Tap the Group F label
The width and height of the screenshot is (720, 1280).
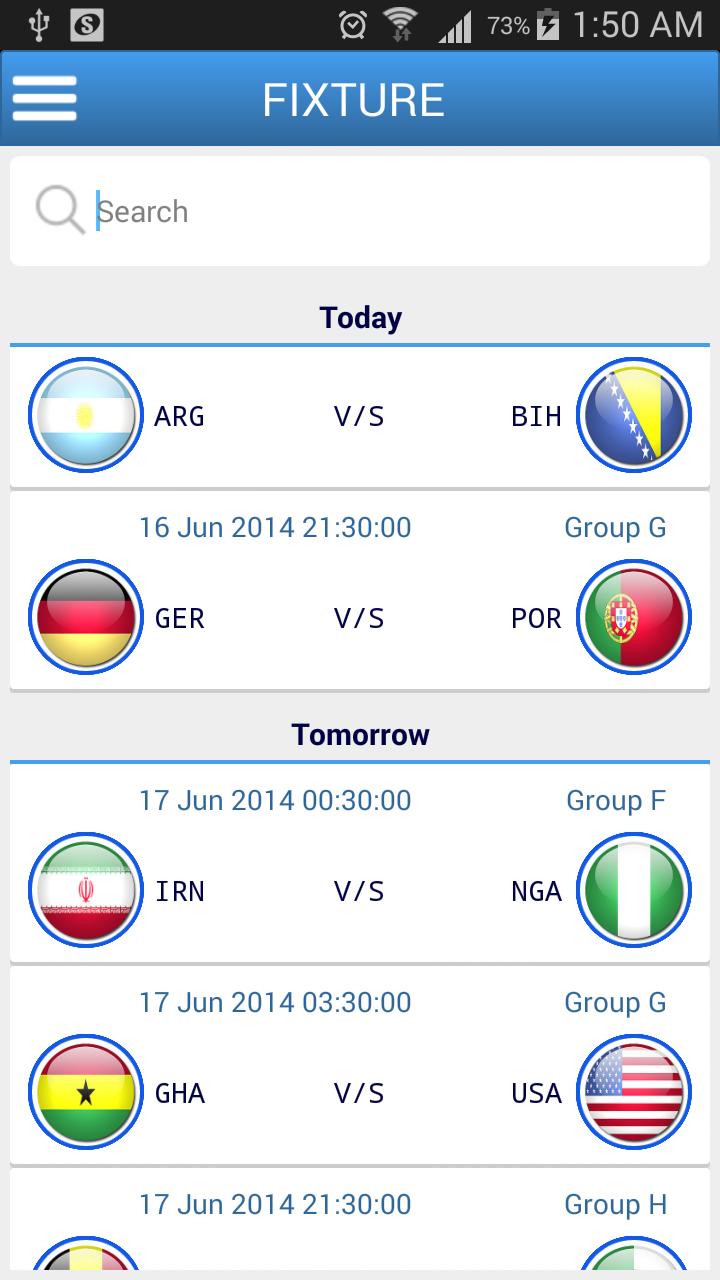point(615,800)
